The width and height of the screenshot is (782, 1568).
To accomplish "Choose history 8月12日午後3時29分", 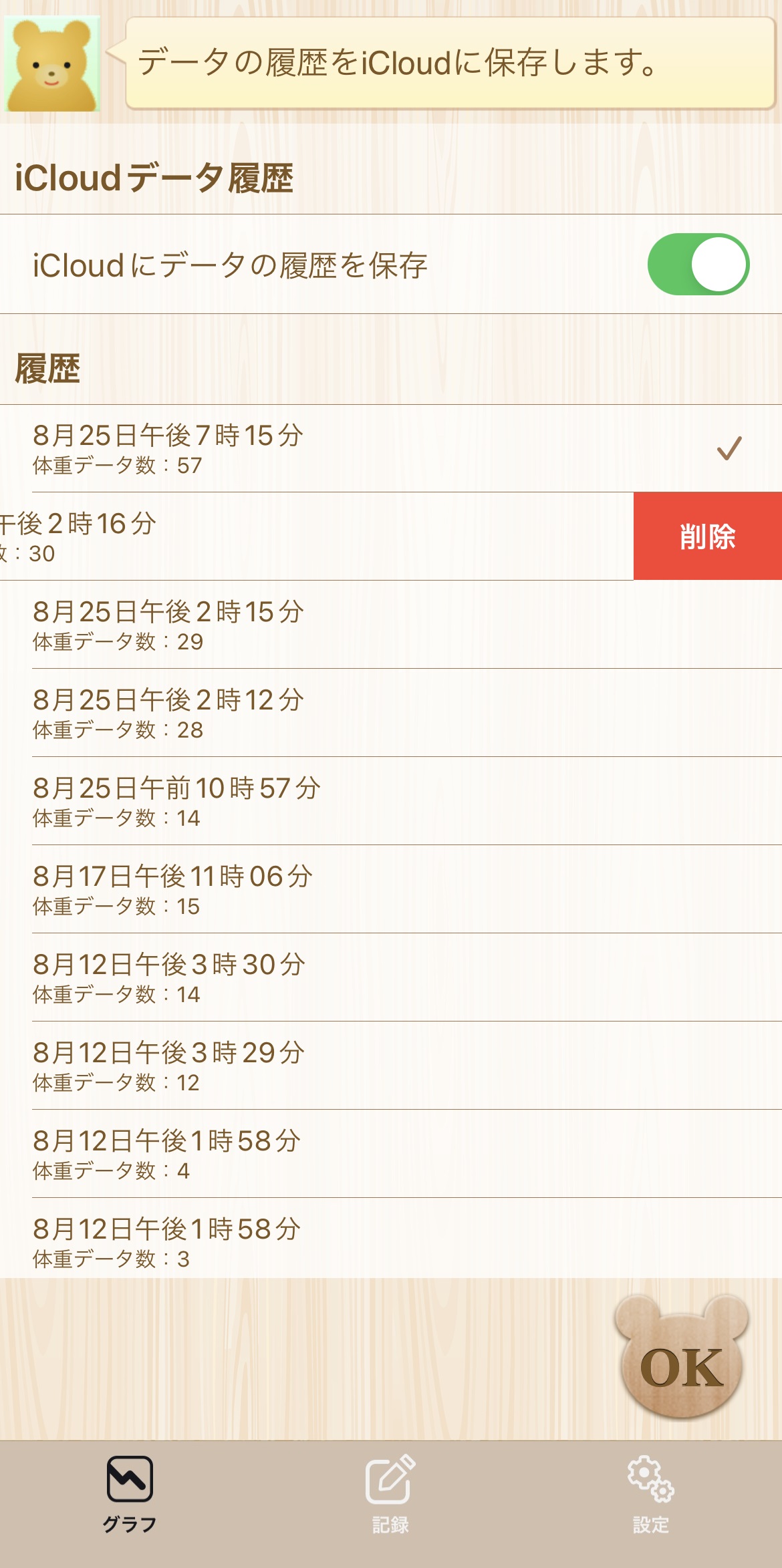I will (x=334, y=1066).
